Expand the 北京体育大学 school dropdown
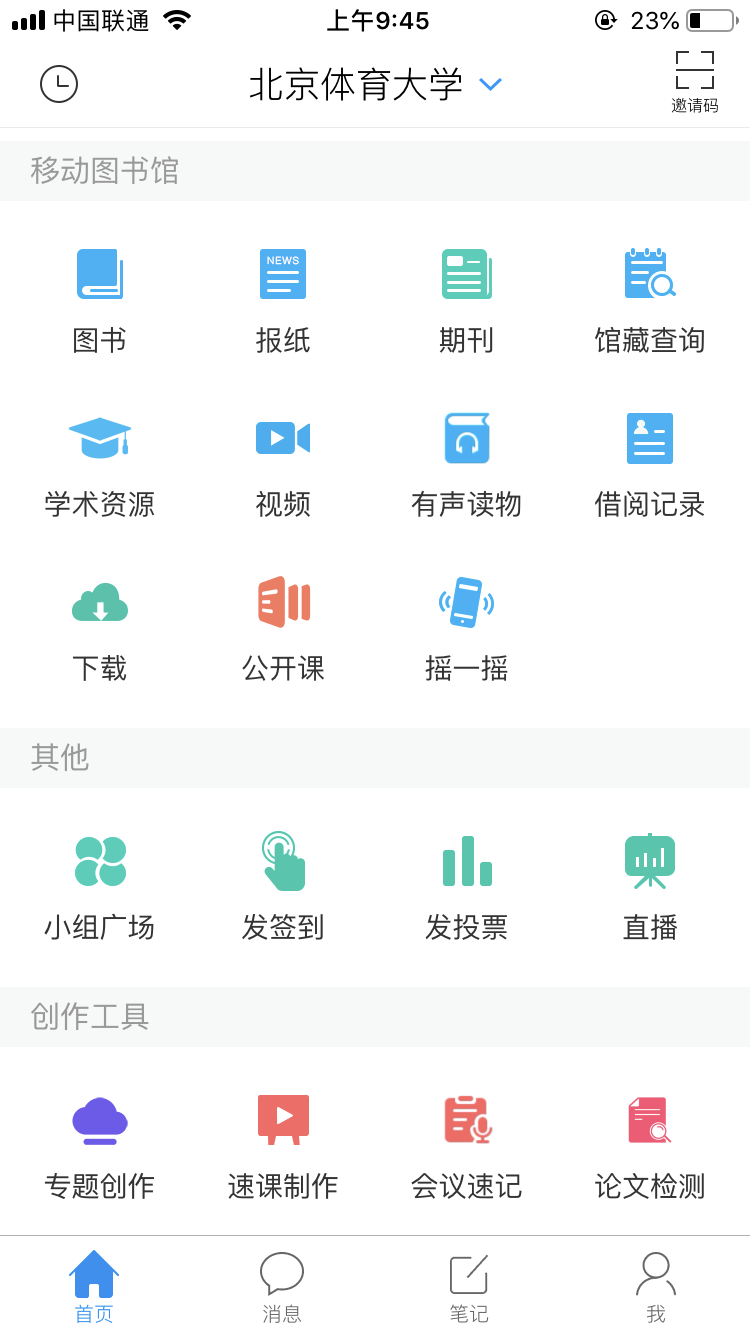 [x=375, y=85]
